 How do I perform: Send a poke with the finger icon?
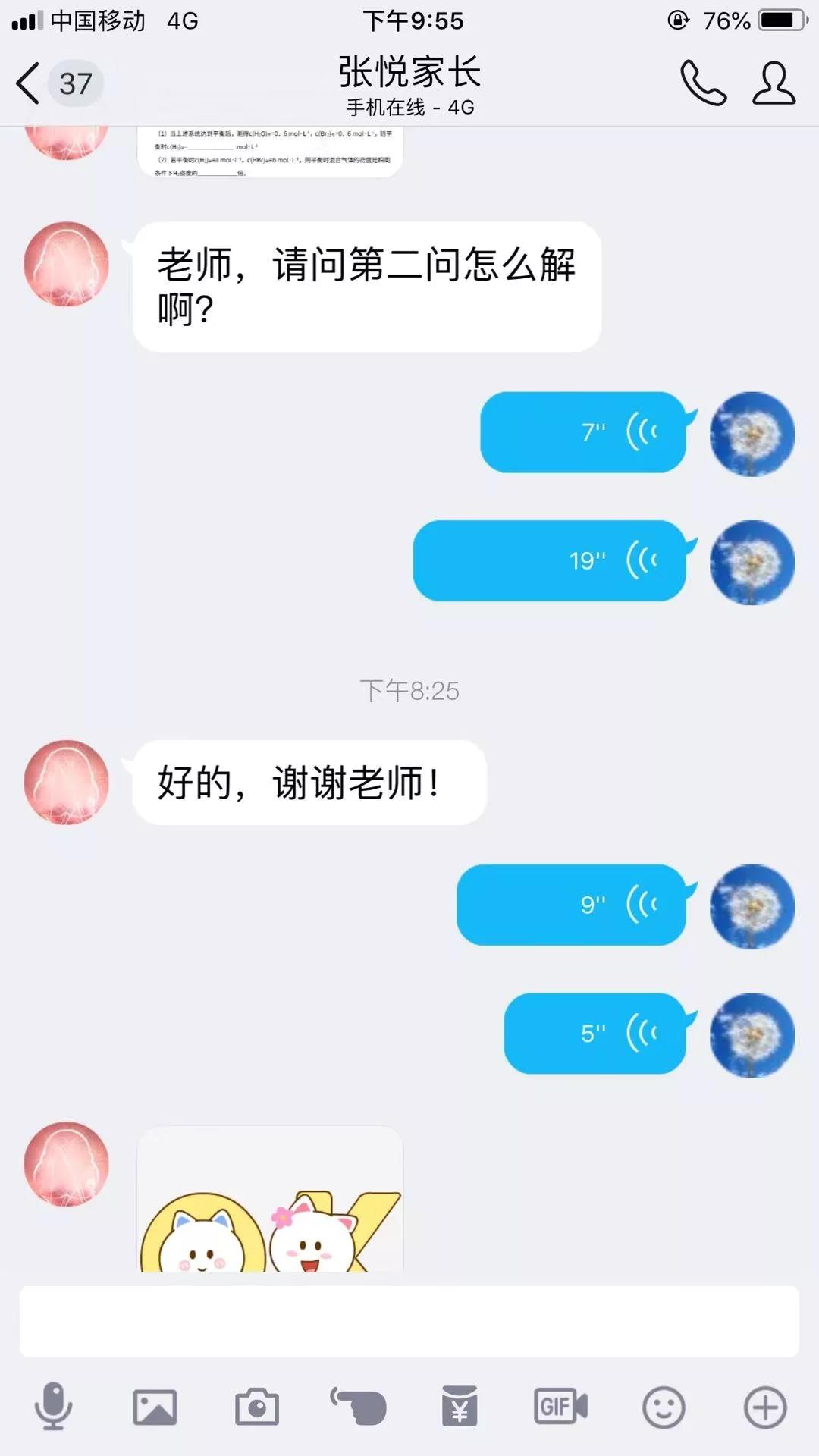(358, 1407)
